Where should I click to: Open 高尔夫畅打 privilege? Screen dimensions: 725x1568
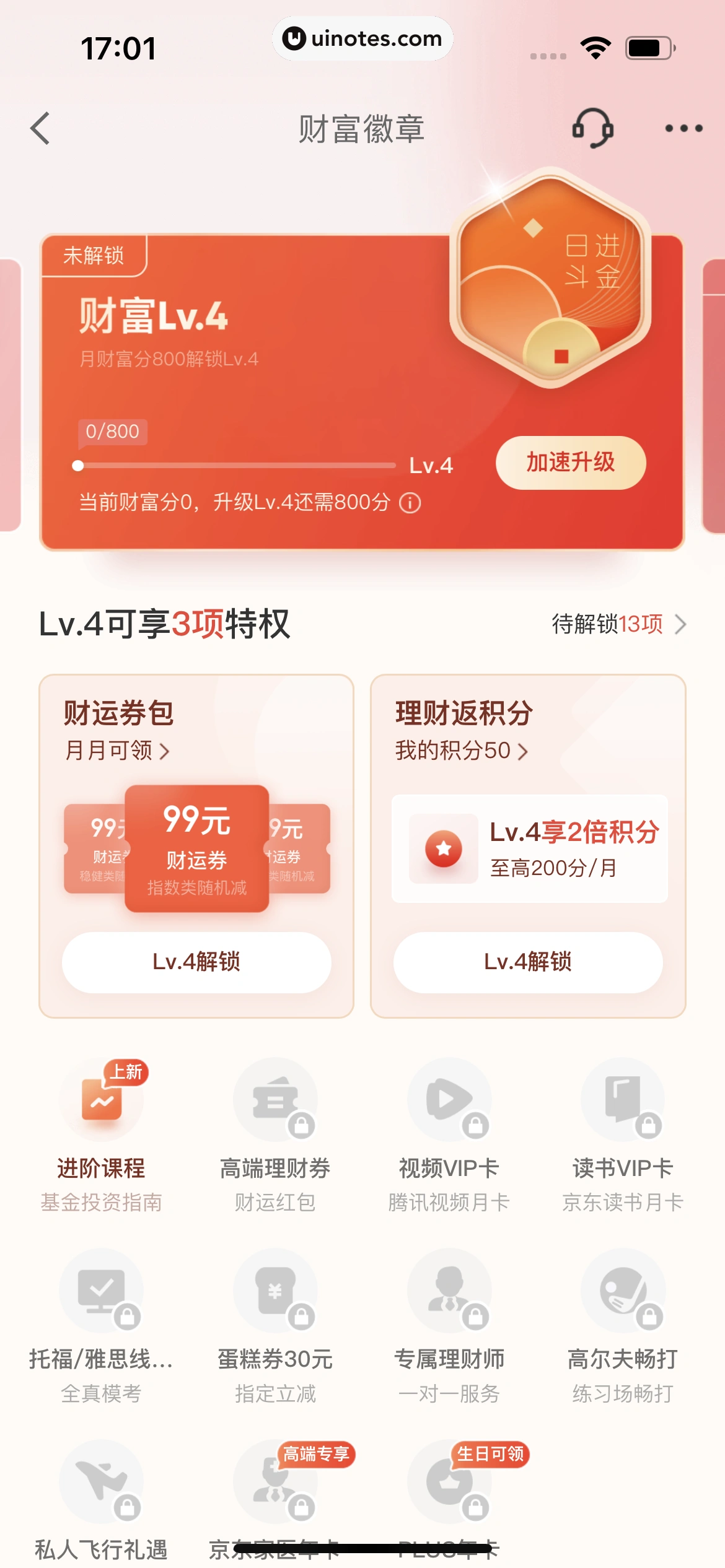622,1325
